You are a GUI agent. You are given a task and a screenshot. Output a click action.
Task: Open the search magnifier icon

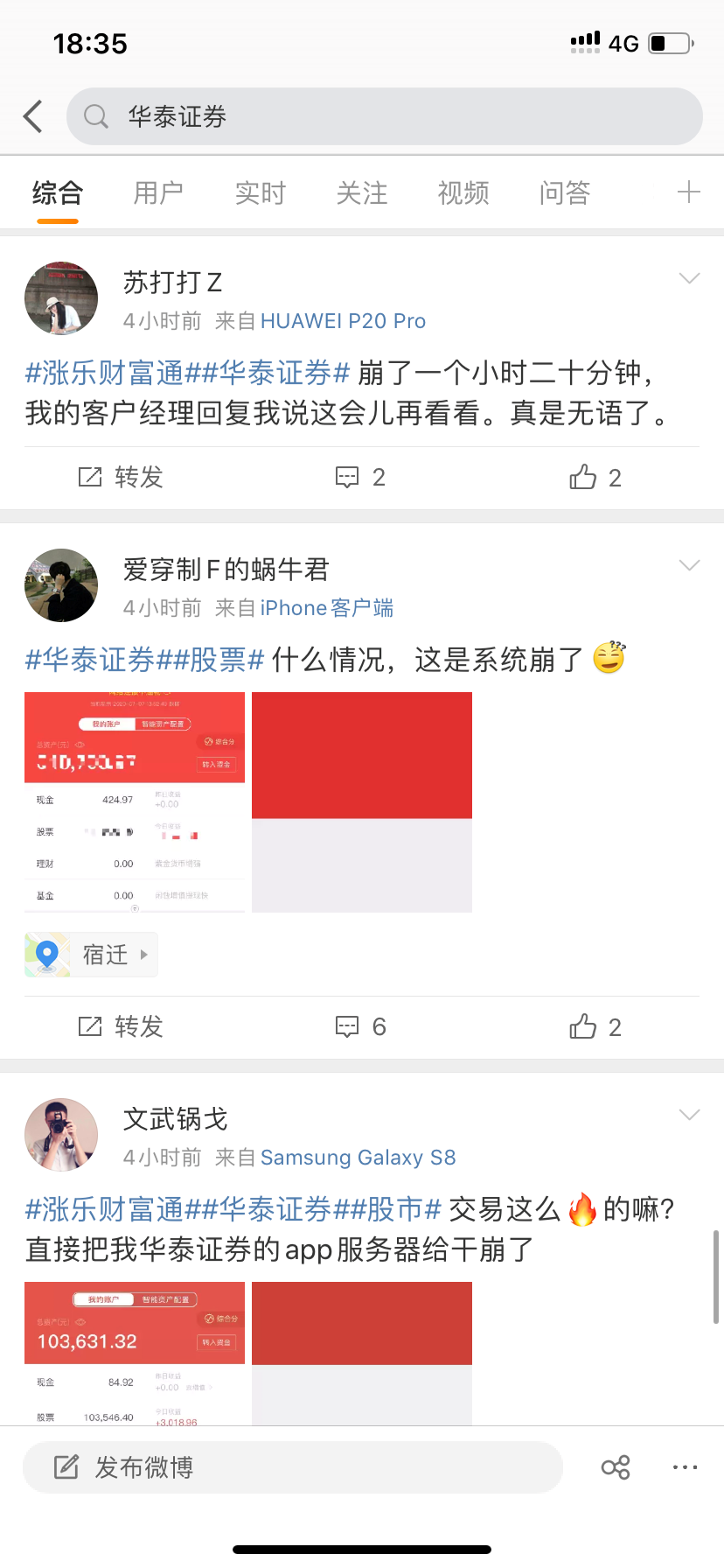point(96,115)
